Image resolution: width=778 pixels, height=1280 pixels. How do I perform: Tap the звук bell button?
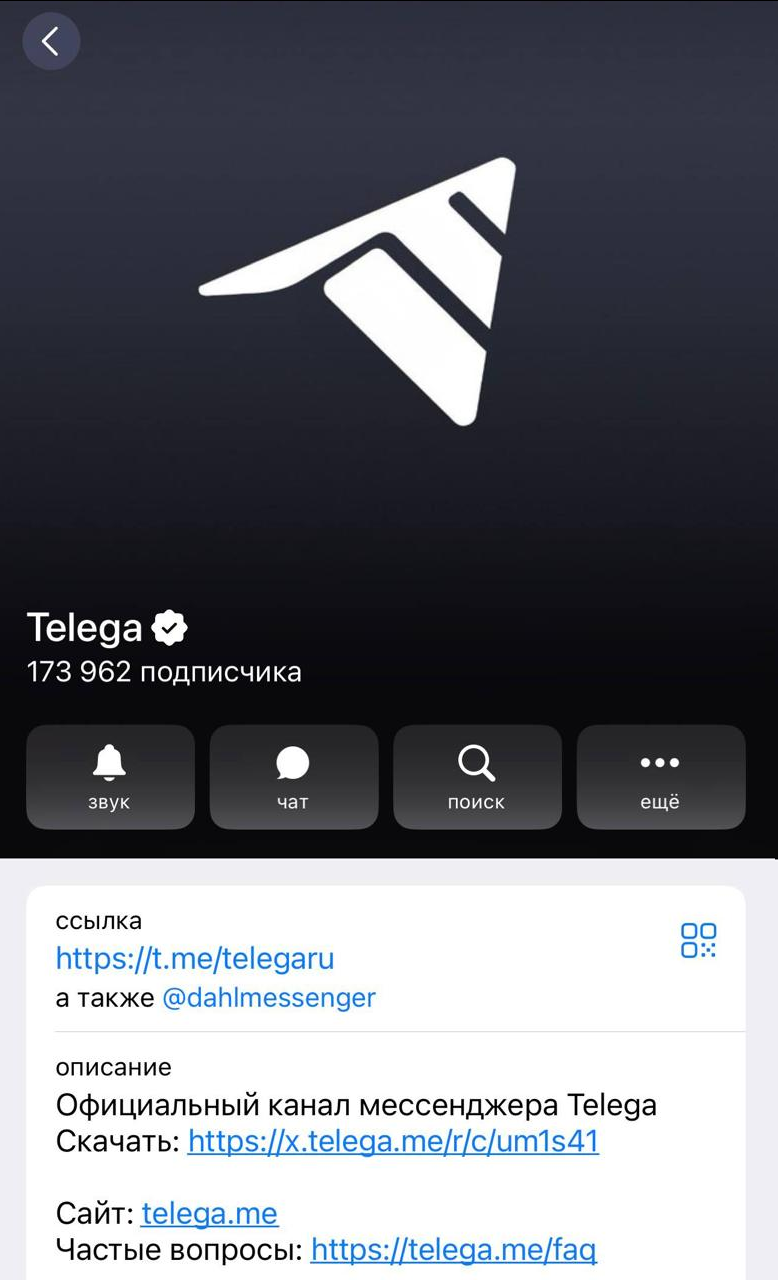pyautogui.click(x=110, y=777)
